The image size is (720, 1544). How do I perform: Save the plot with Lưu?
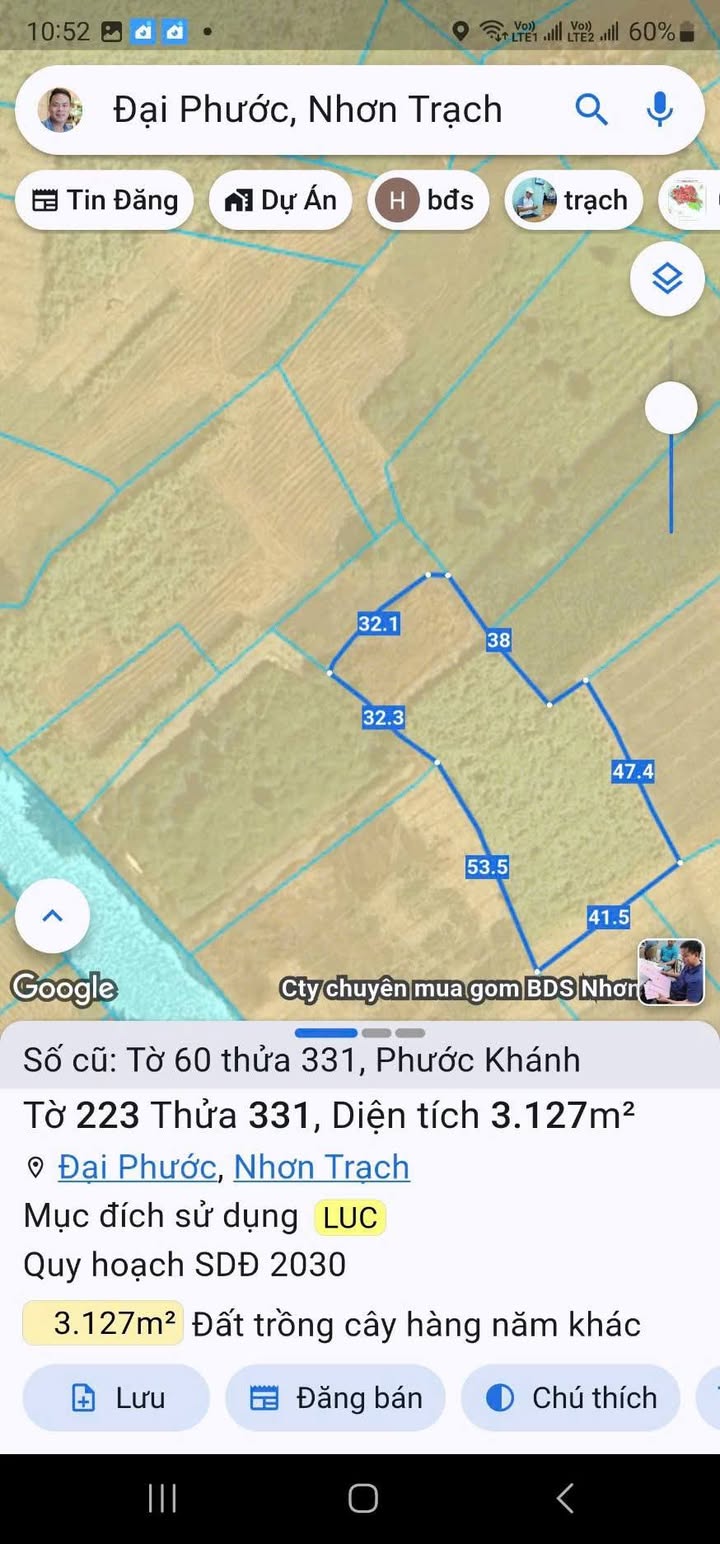[116, 1397]
